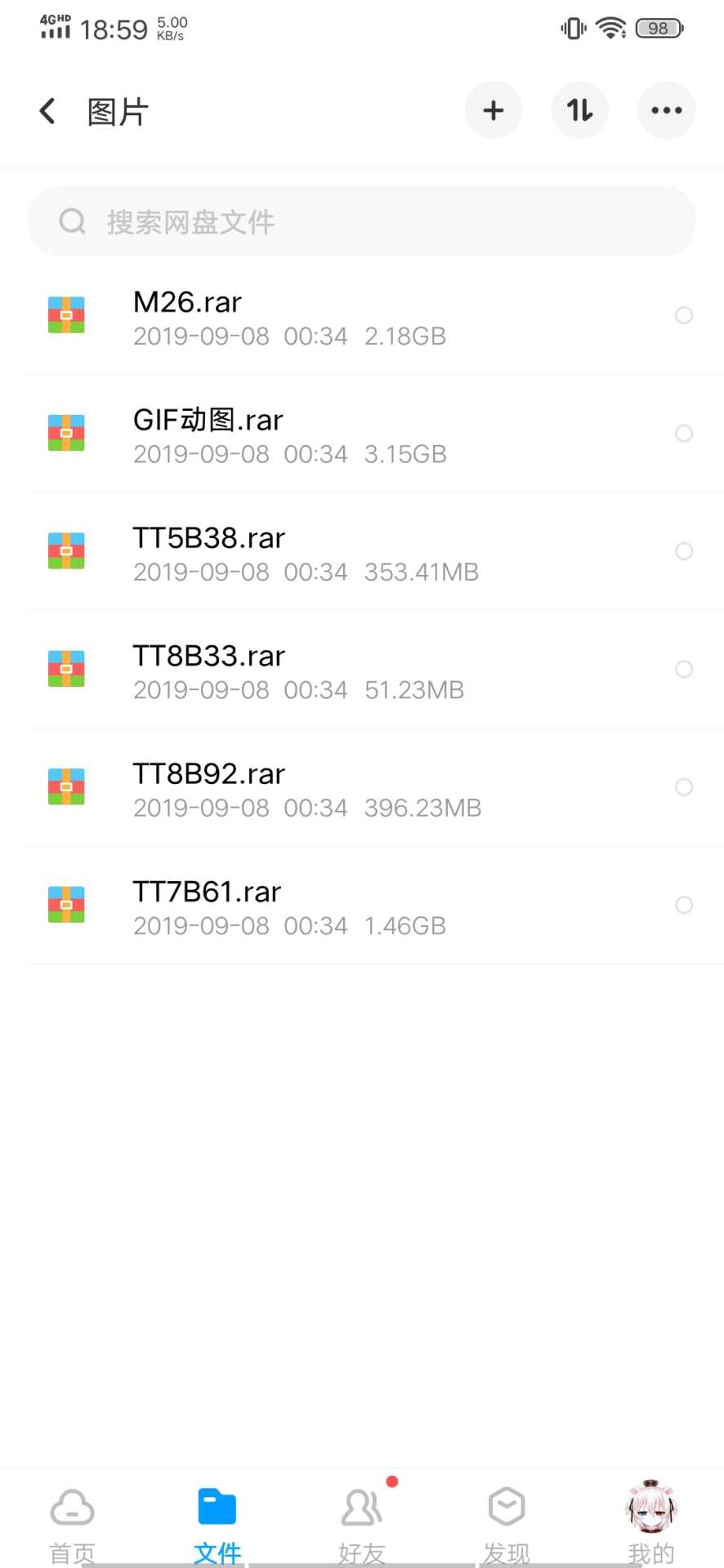
Task: Go back from the 图片 folder
Action: tap(48, 111)
